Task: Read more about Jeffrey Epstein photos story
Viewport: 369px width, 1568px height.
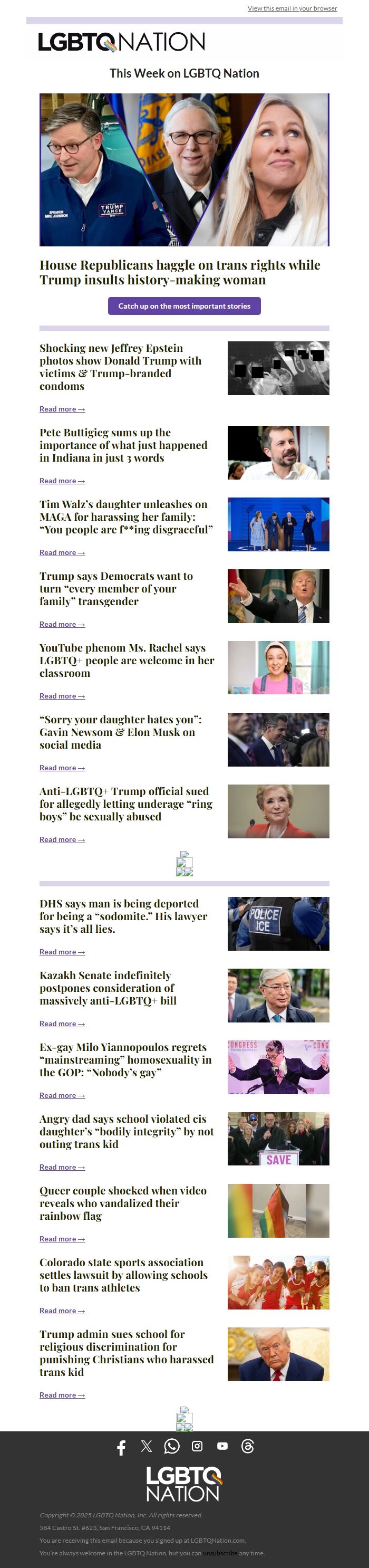Action: [x=62, y=409]
